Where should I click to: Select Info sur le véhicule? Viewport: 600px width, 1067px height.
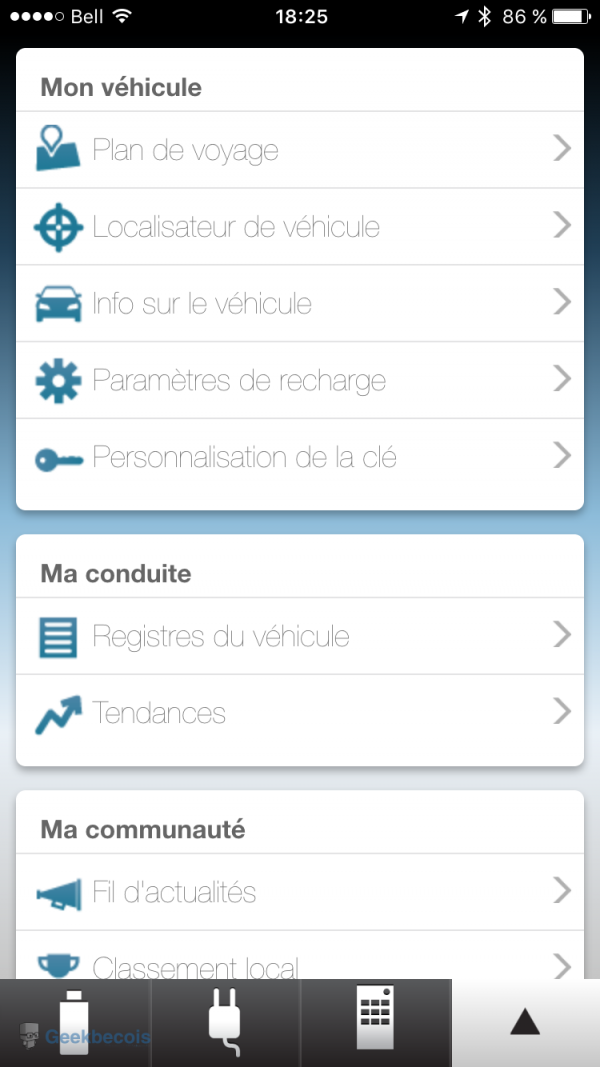tap(300, 303)
